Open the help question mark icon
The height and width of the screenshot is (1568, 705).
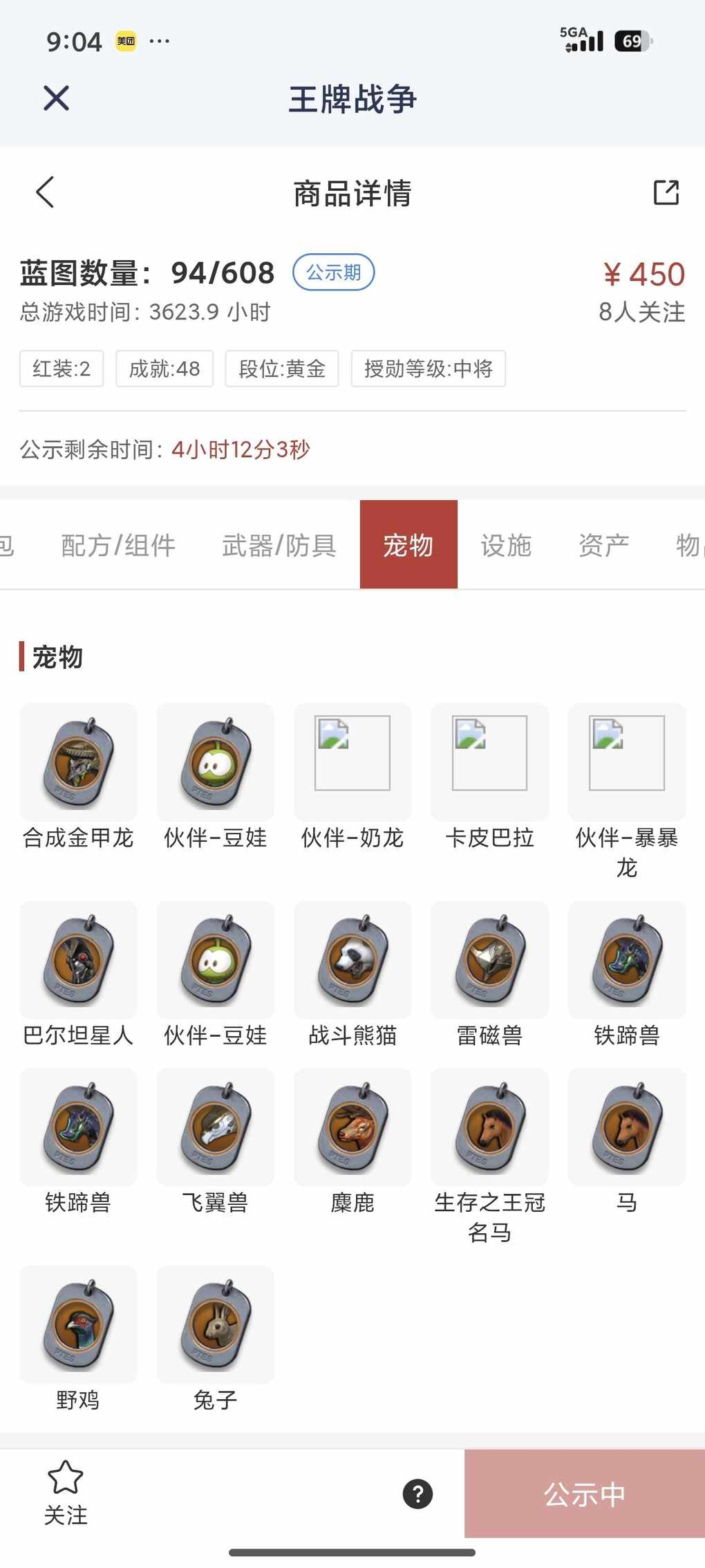point(417,1494)
